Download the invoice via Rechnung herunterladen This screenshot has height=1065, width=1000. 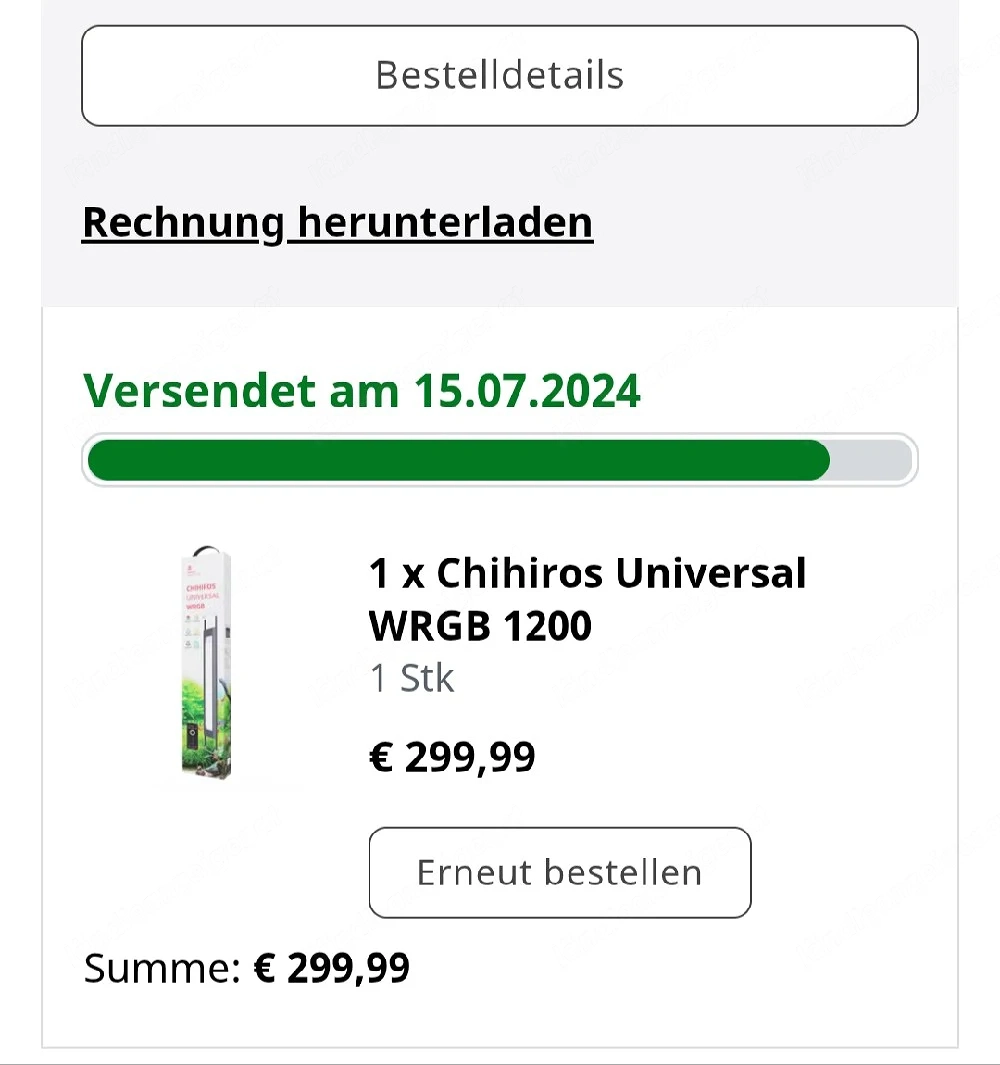point(337,222)
